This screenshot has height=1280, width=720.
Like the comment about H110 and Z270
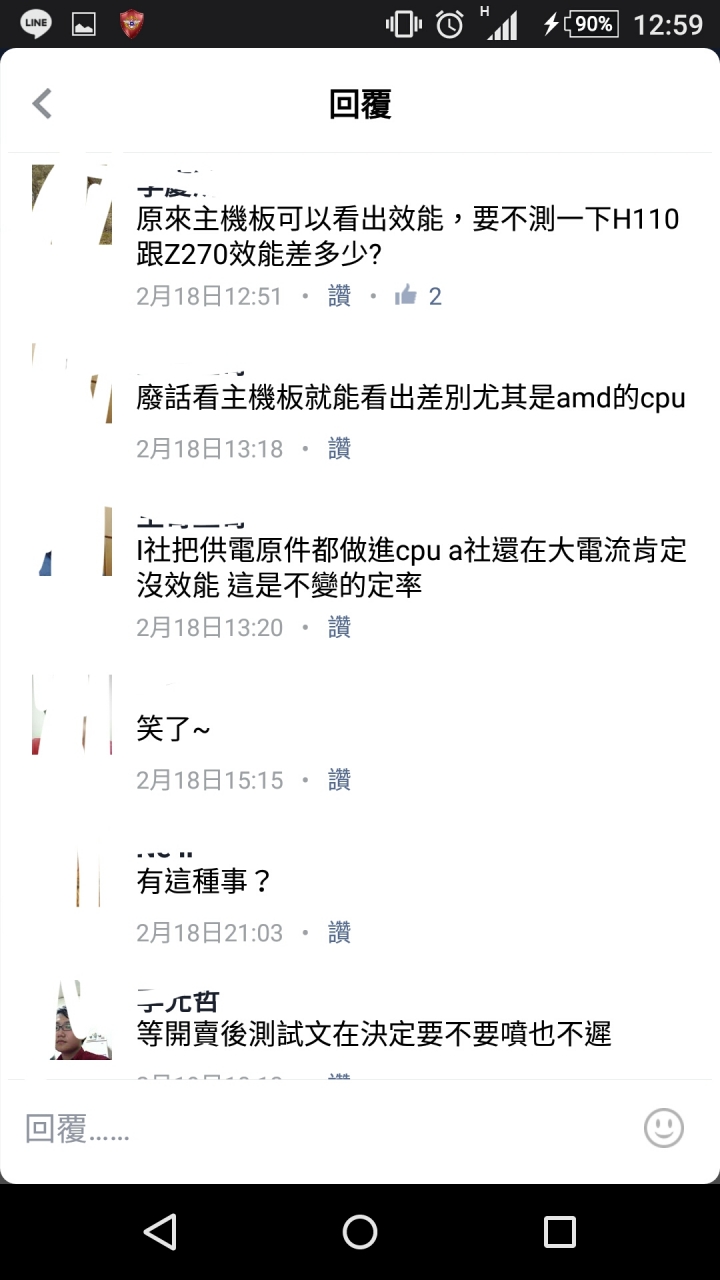tap(339, 296)
